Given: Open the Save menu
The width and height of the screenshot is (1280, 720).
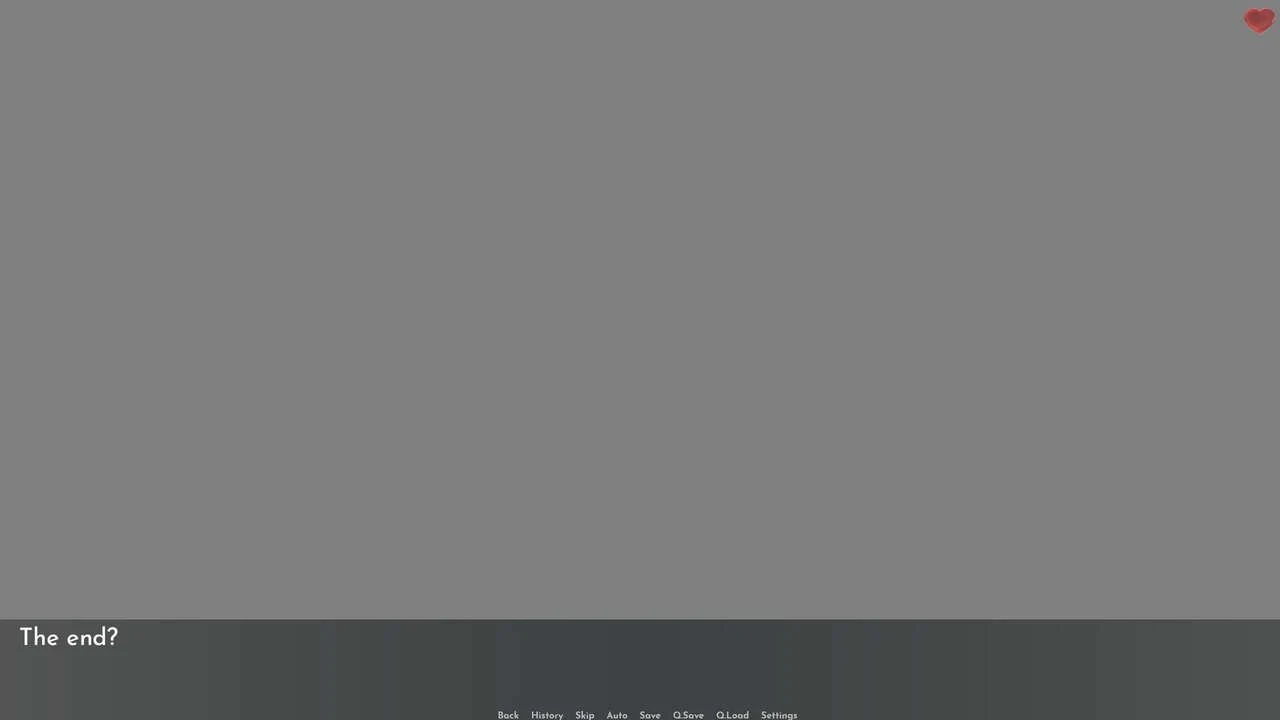Looking at the screenshot, I should pyautogui.click(x=650, y=715).
